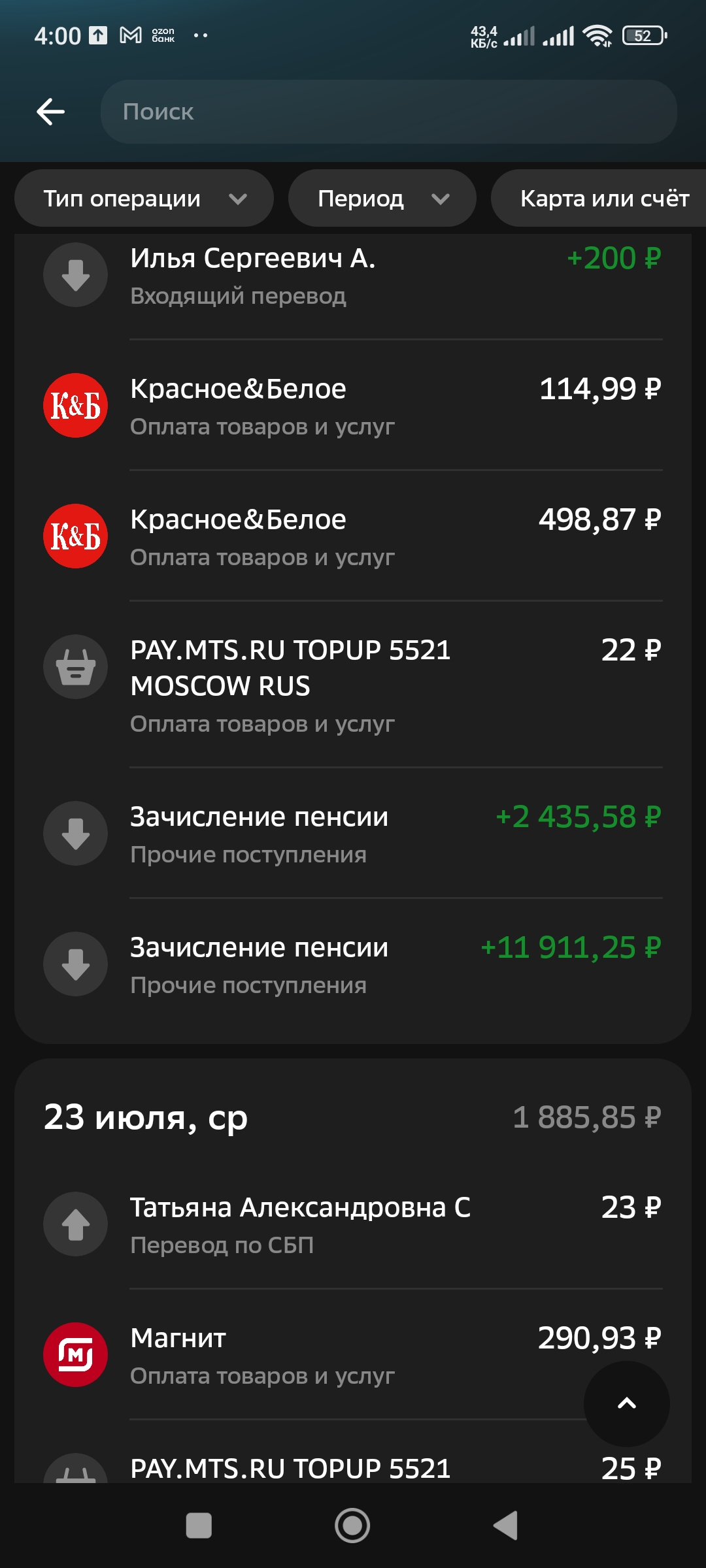
Task: Open the Красное&Белое payment of 114,99 ₽
Action: pyautogui.click(x=353, y=406)
